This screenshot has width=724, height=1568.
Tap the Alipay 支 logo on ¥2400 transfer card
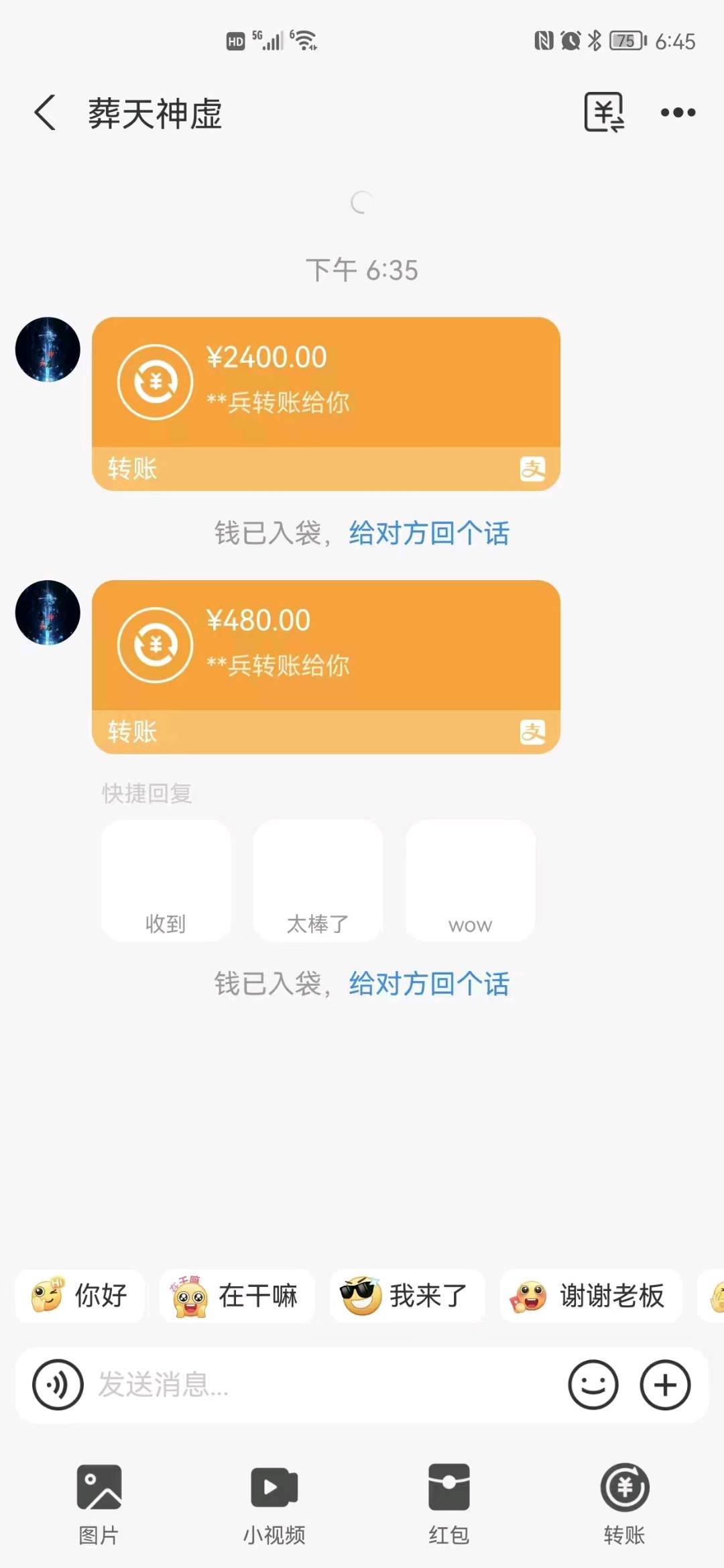535,468
